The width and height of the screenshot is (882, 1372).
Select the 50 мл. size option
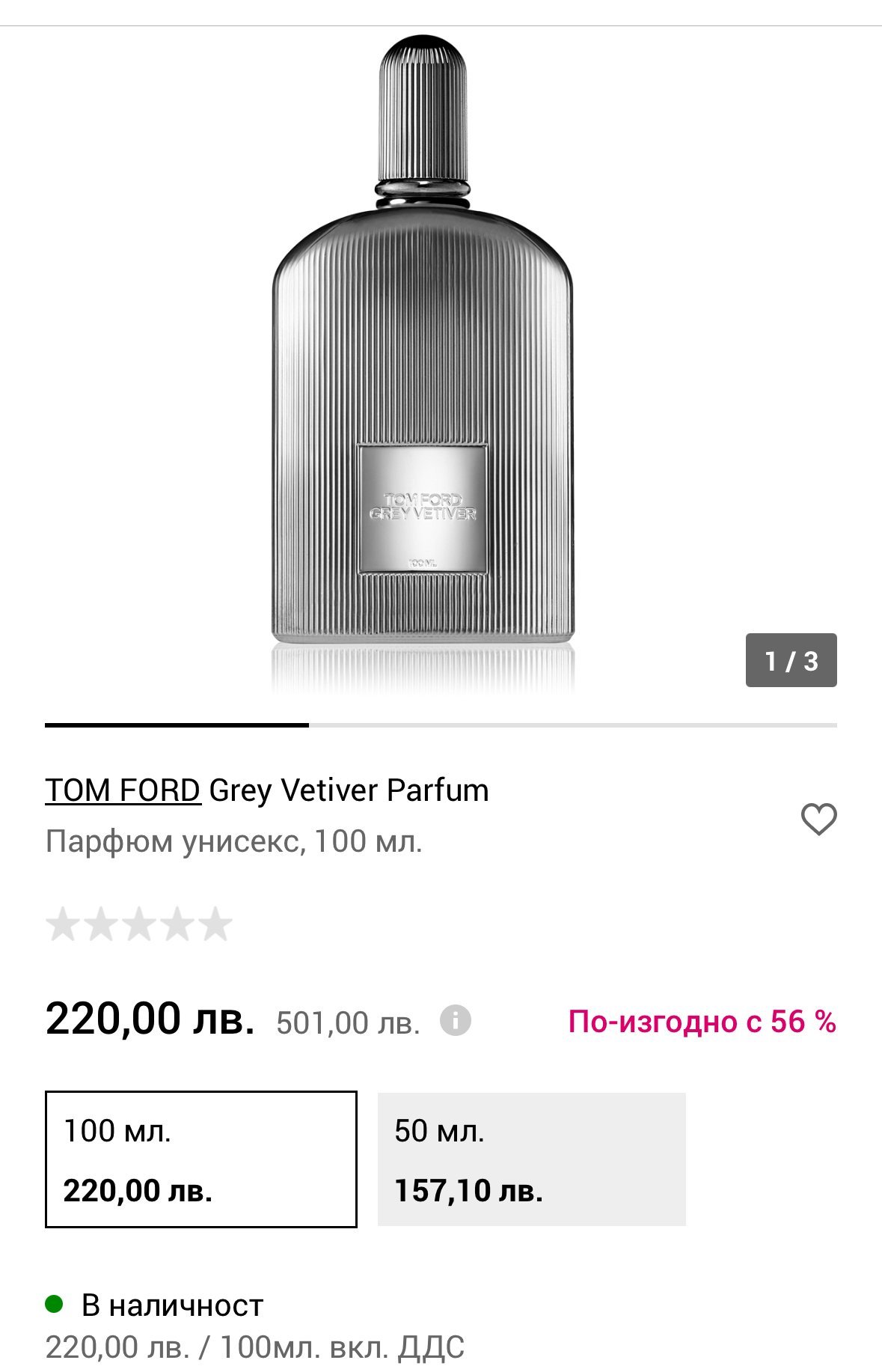click(531, 1159)
